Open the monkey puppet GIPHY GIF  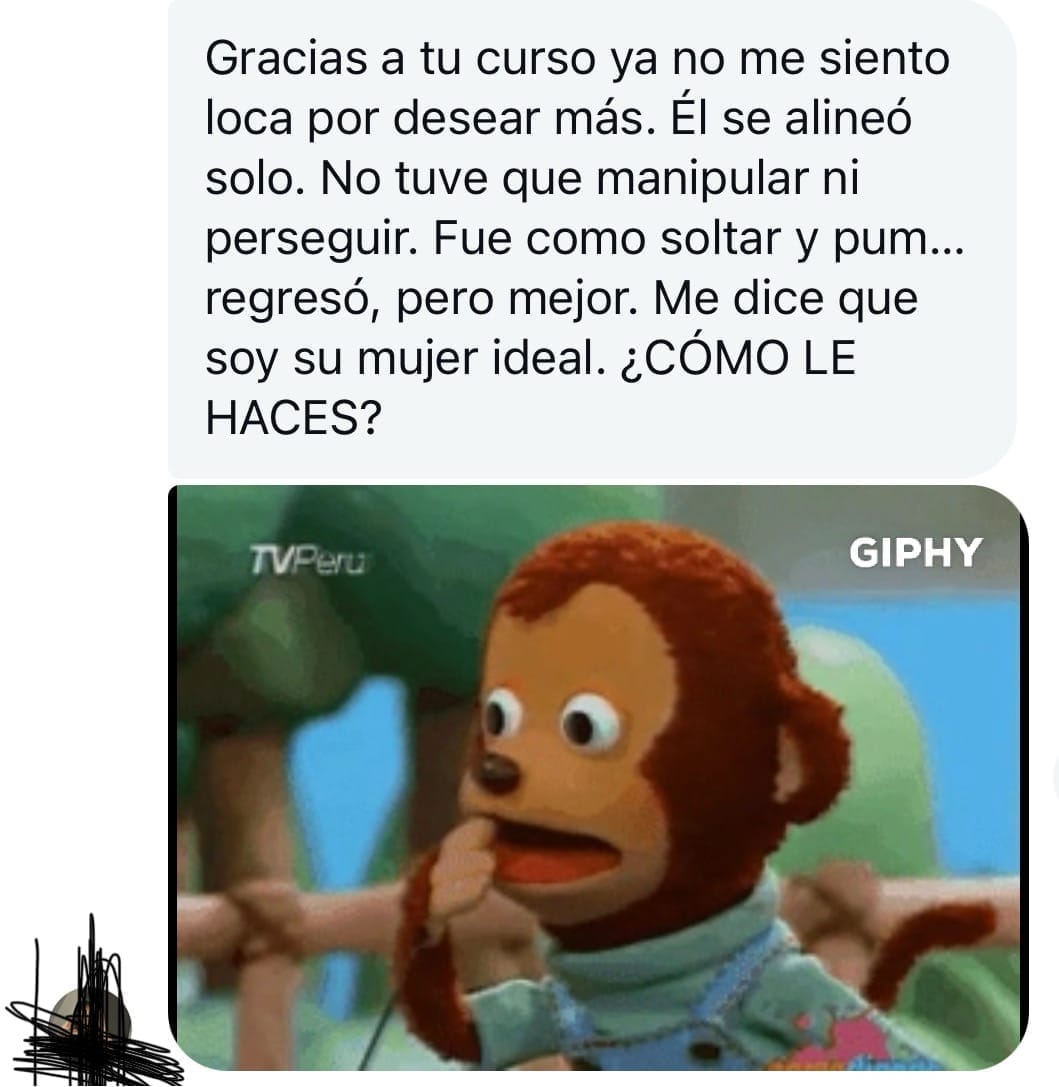coord(597,777)
